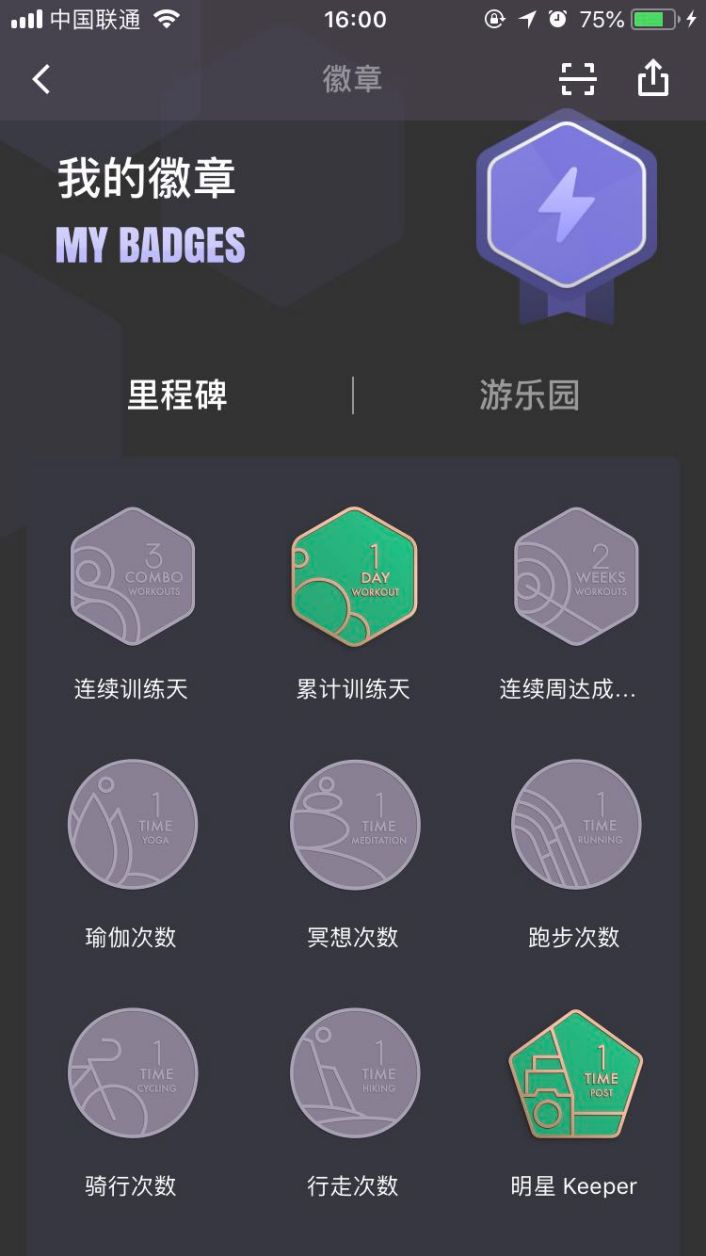The width and height of the screenshot is (706, 1256).
Task: Share my badges page
Action: (652, 79)
